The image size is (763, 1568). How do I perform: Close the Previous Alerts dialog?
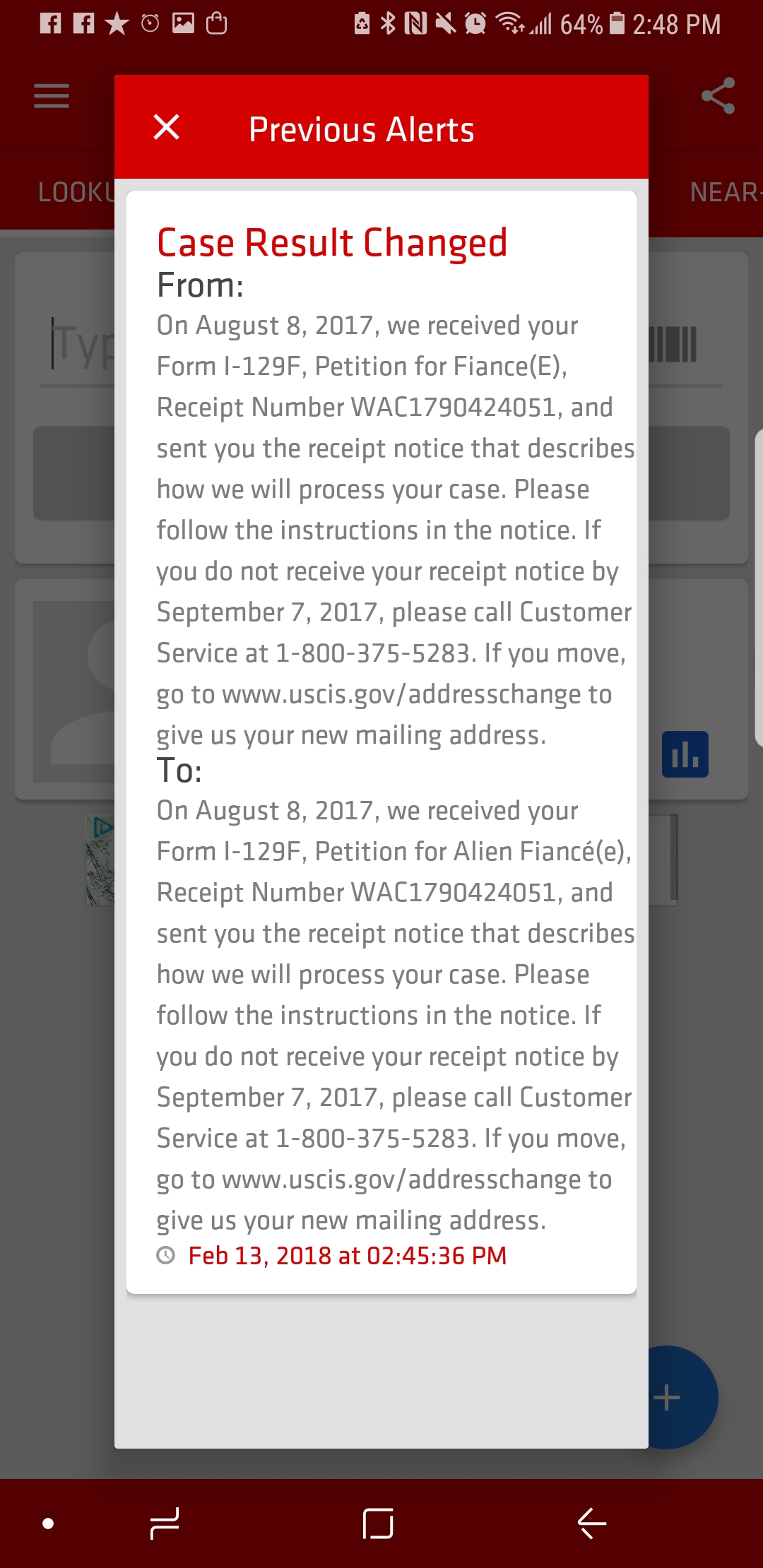coord(167,128)
